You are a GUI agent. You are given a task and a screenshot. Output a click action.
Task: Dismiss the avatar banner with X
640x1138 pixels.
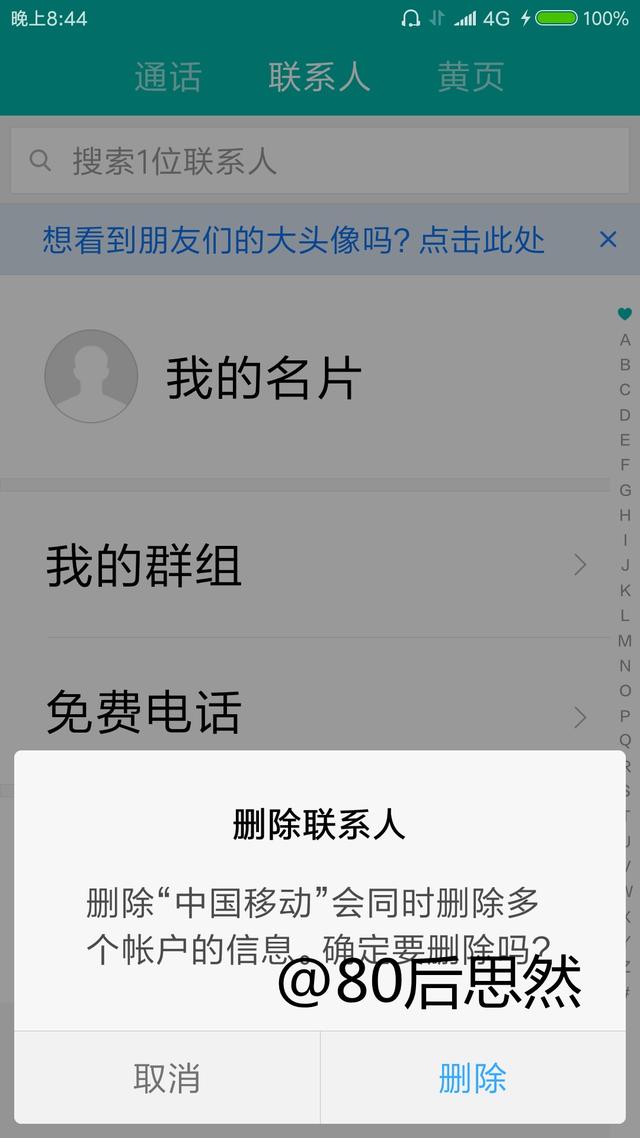coord(608,240)
